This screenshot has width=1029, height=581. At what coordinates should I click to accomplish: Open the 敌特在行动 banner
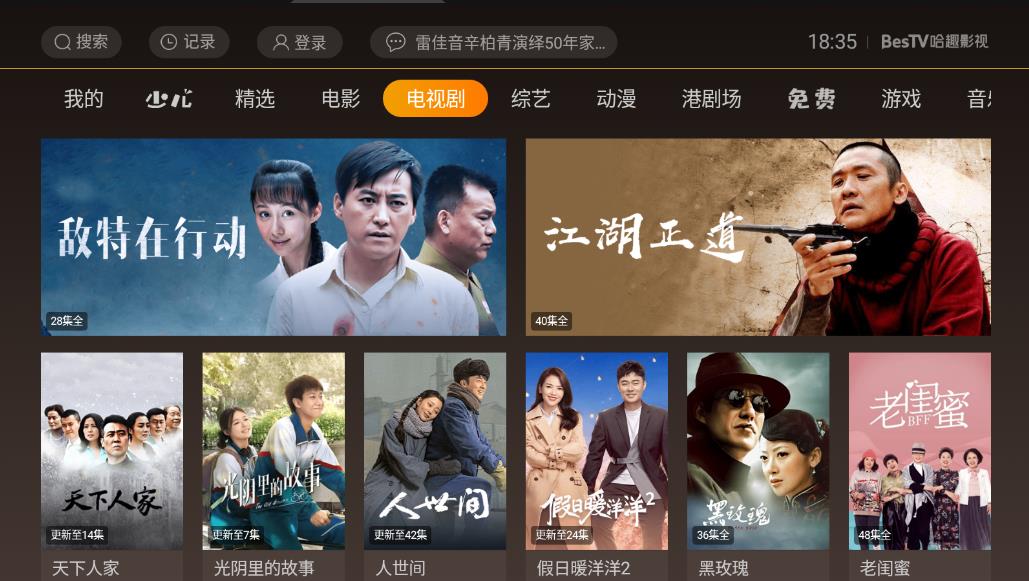pos(273,237)
